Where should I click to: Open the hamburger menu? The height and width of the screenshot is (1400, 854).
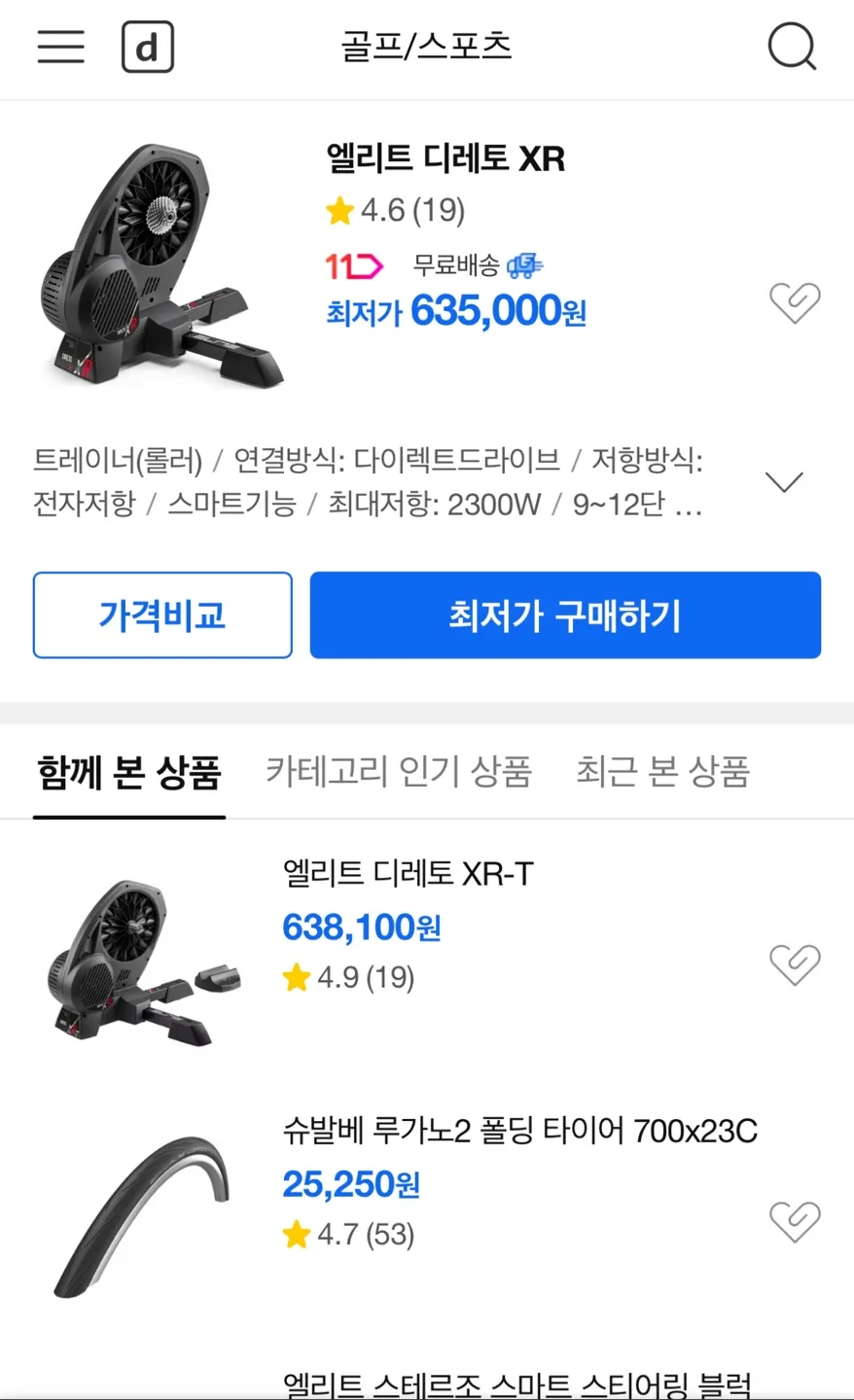click(60, 47)
